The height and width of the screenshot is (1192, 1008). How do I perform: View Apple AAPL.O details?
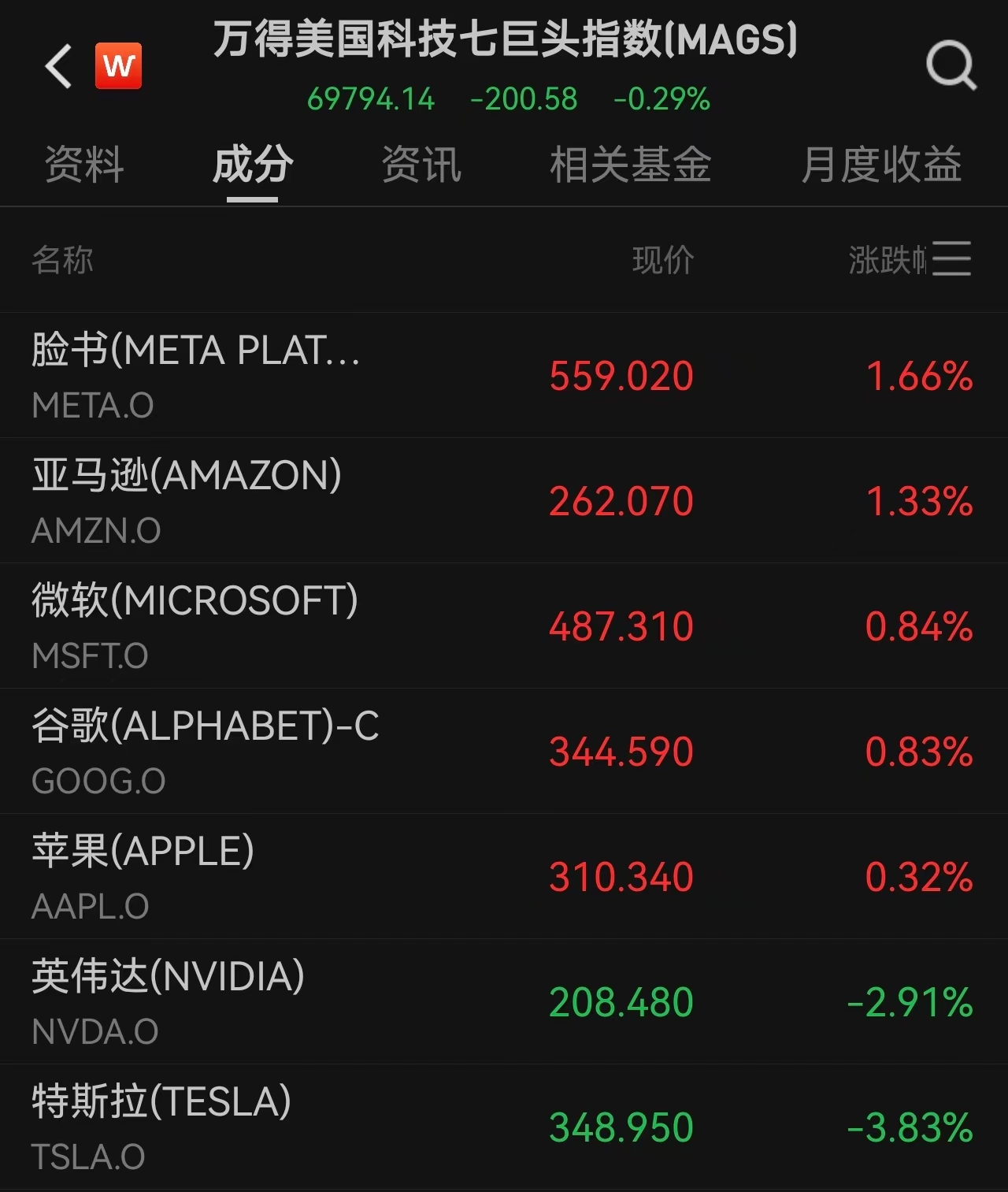click(x=504, y=876)
